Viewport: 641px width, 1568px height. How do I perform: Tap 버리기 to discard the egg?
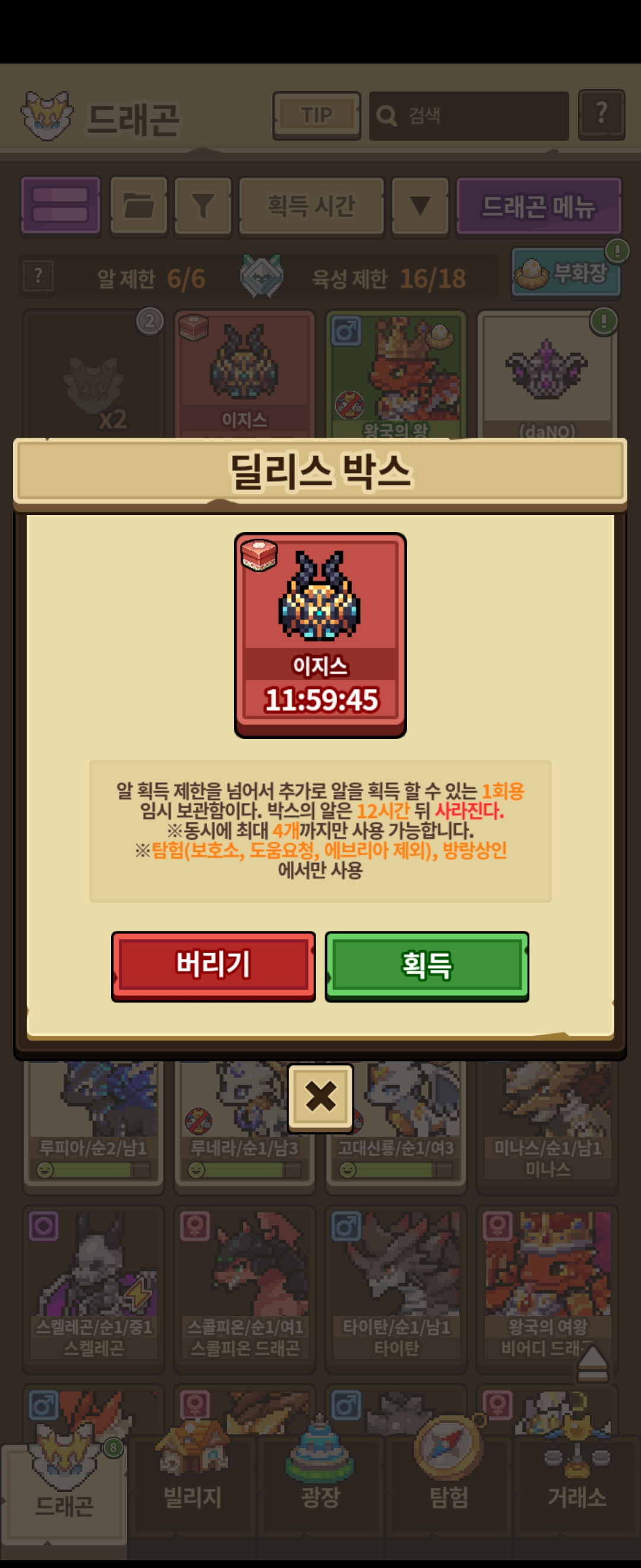click(213, 966)
